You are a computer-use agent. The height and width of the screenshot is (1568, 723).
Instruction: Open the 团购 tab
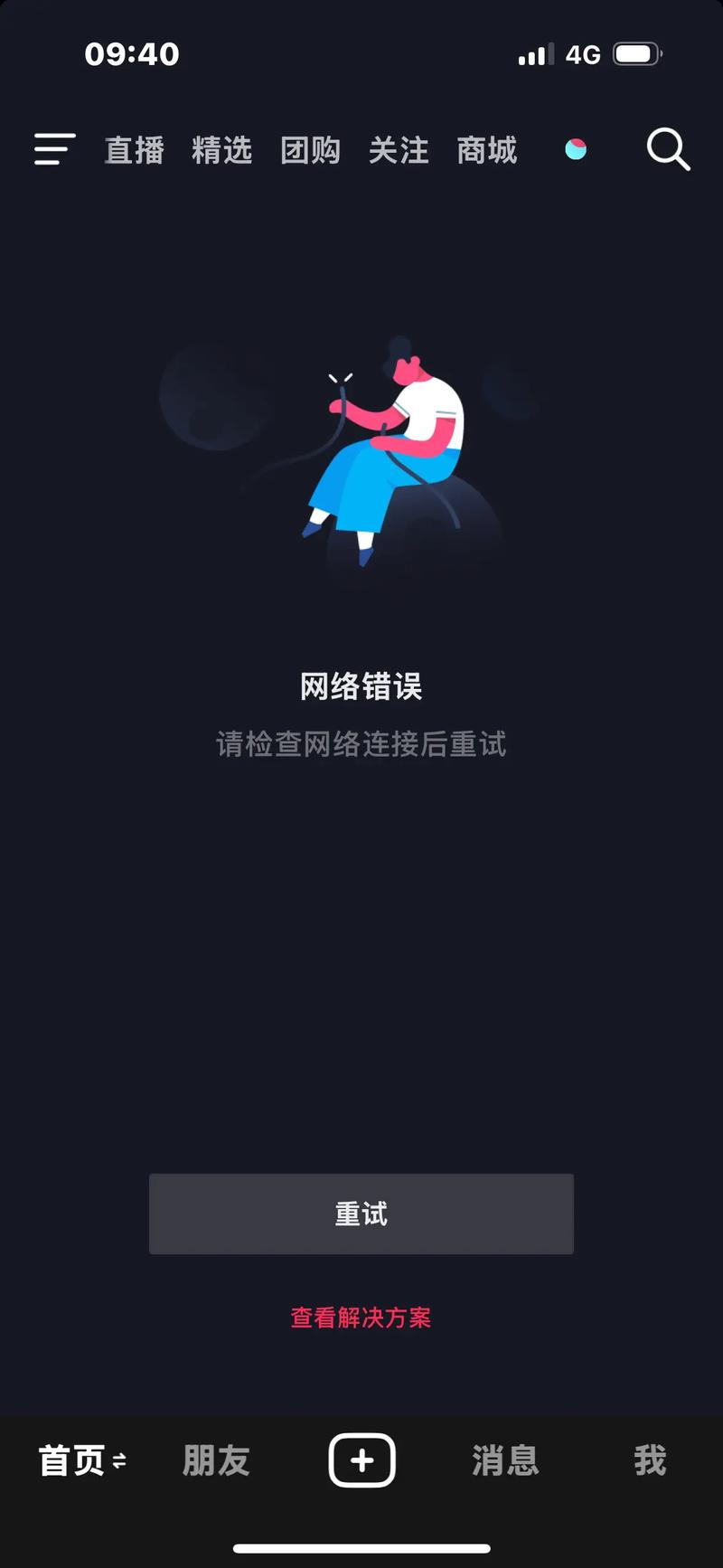310,150
